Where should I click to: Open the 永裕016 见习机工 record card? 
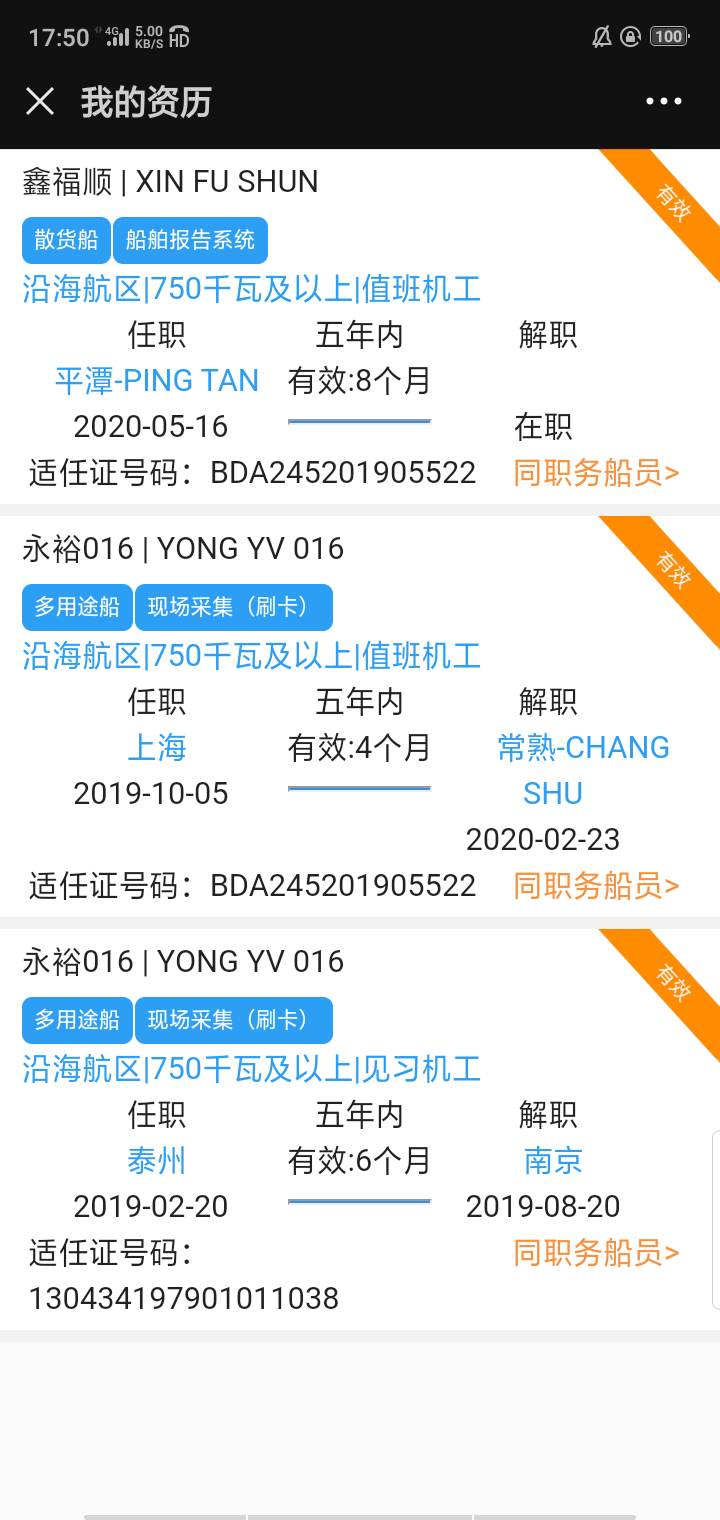(360, 1129)
